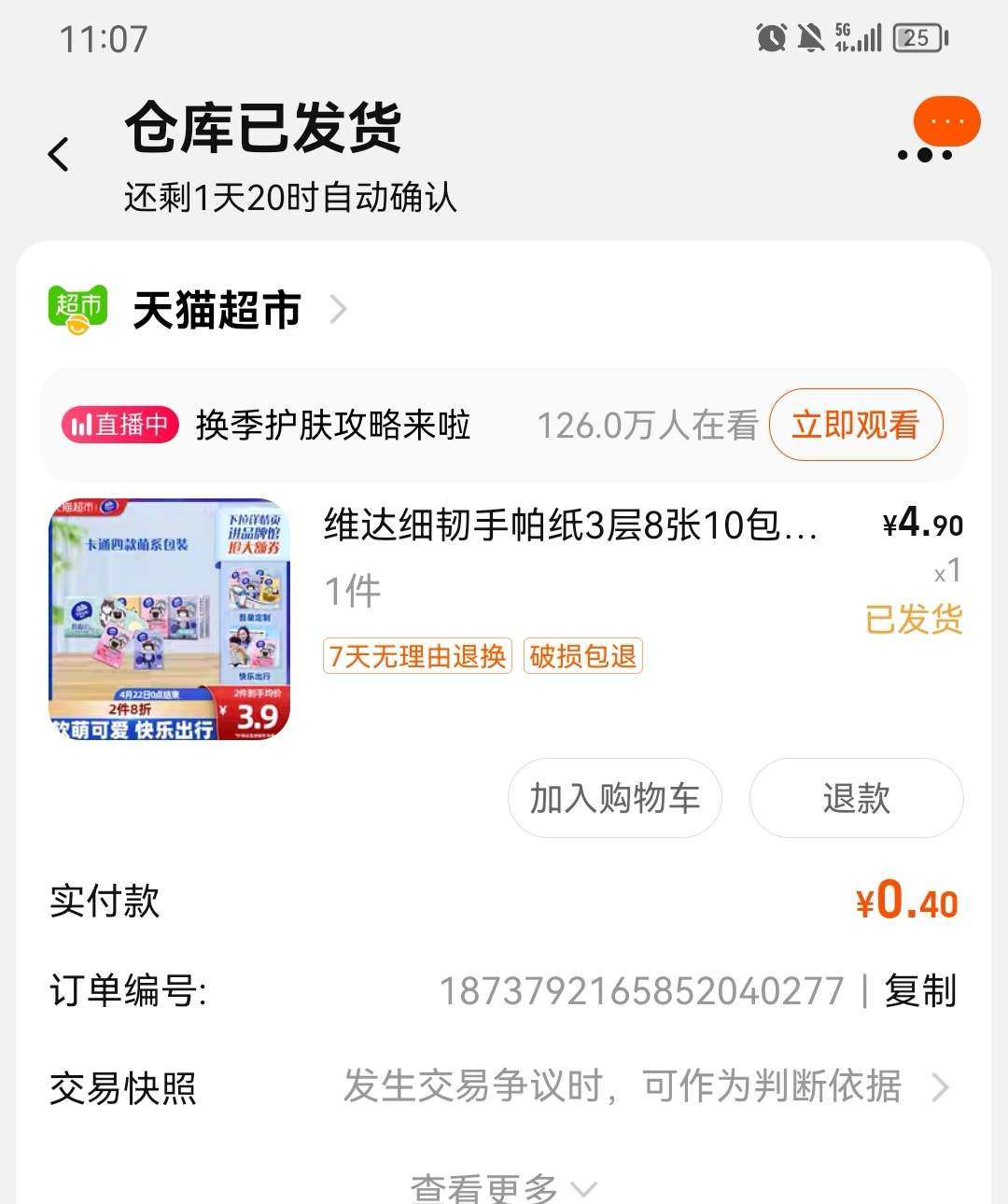Select the 破损包退 tag

click(583, 656)
